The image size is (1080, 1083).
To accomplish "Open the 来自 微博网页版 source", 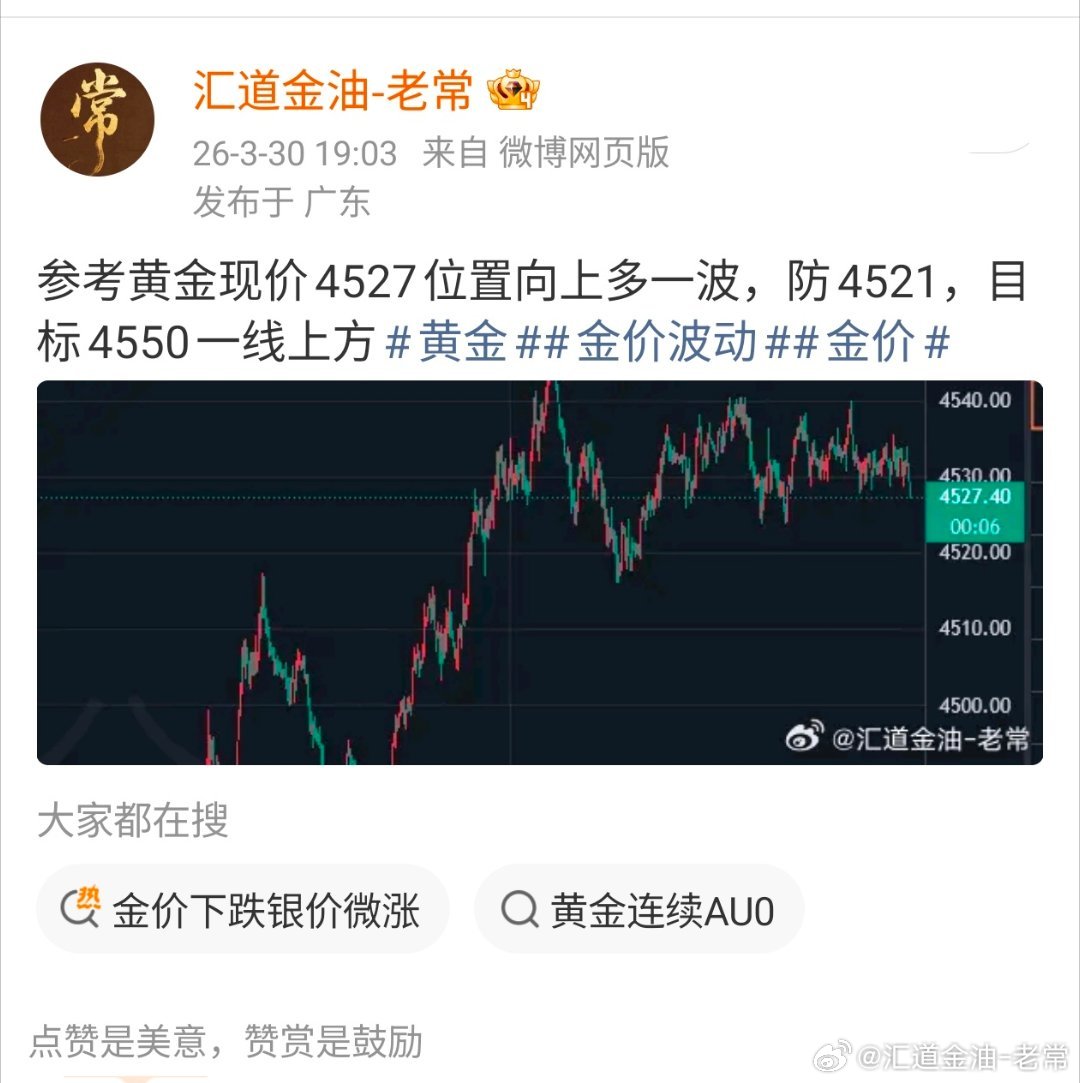I will [x=548, y=154].
